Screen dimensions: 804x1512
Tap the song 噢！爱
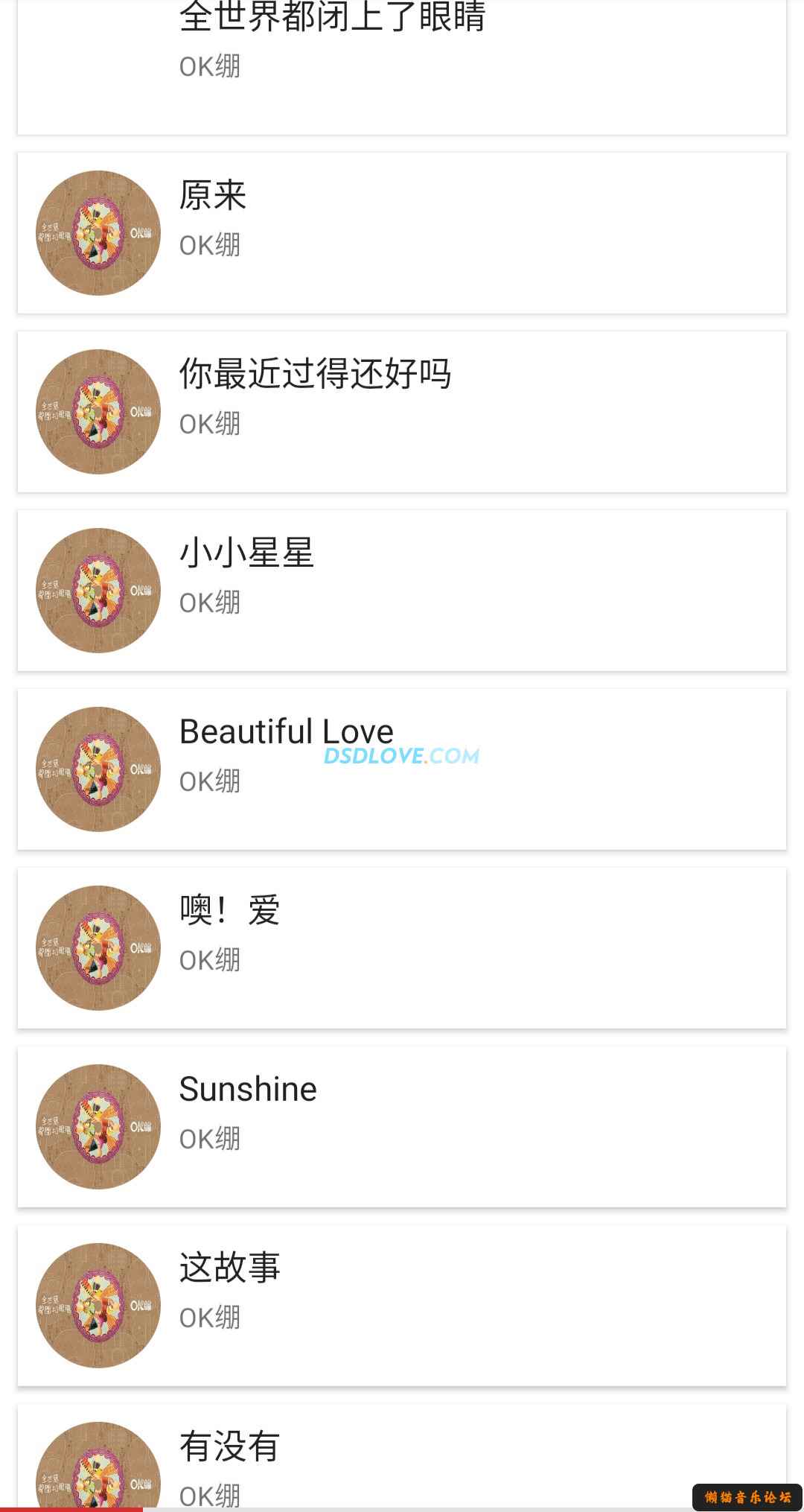402,947
